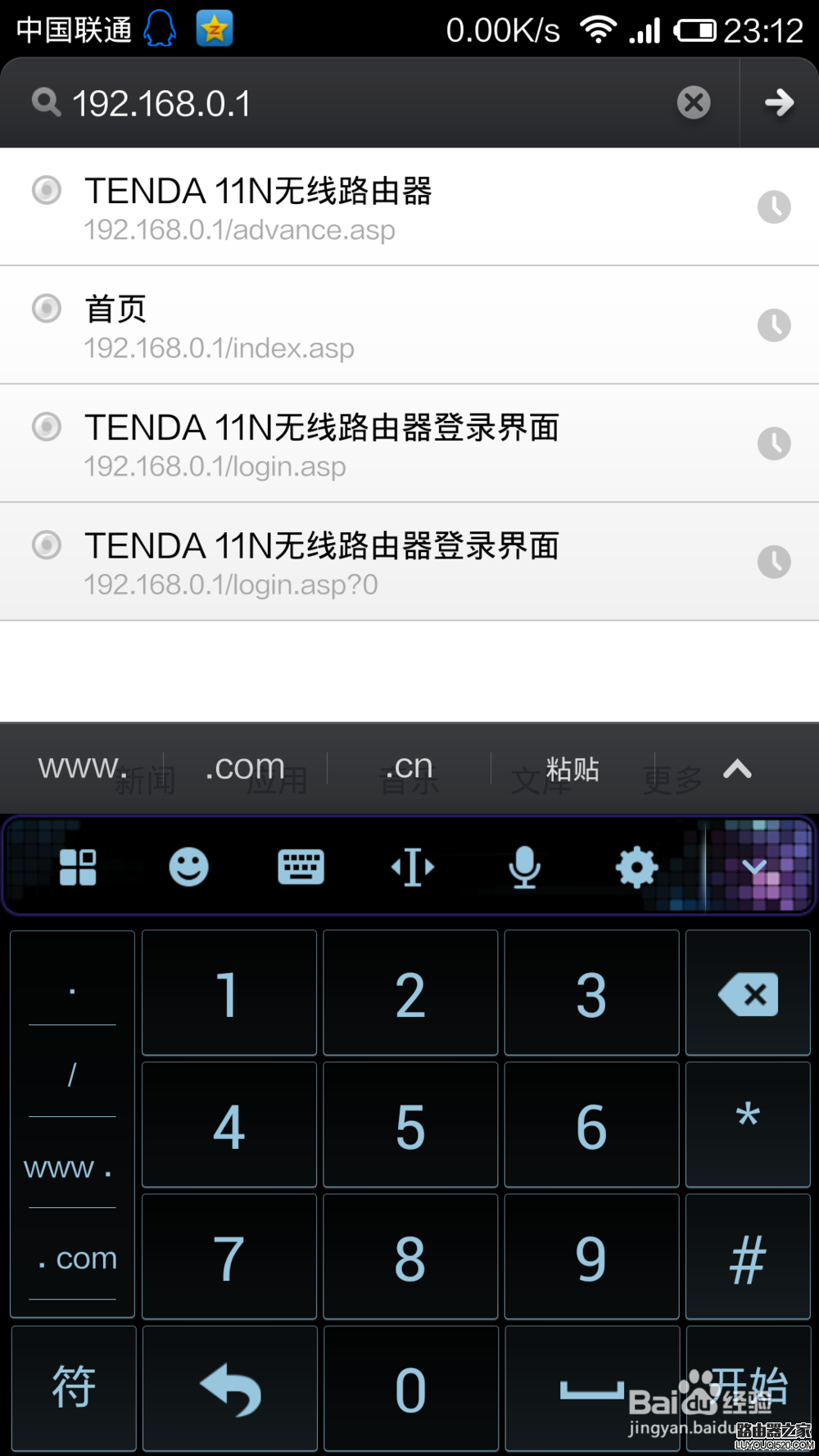
Task: Insert the www. shortcut from the suggestion bar
Action: coord(82,768)
